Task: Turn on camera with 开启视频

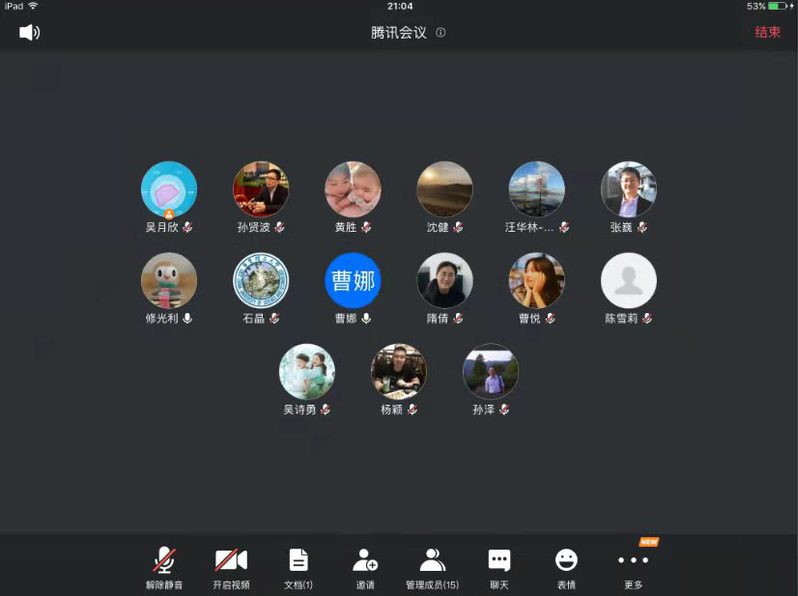Action: 231,566
